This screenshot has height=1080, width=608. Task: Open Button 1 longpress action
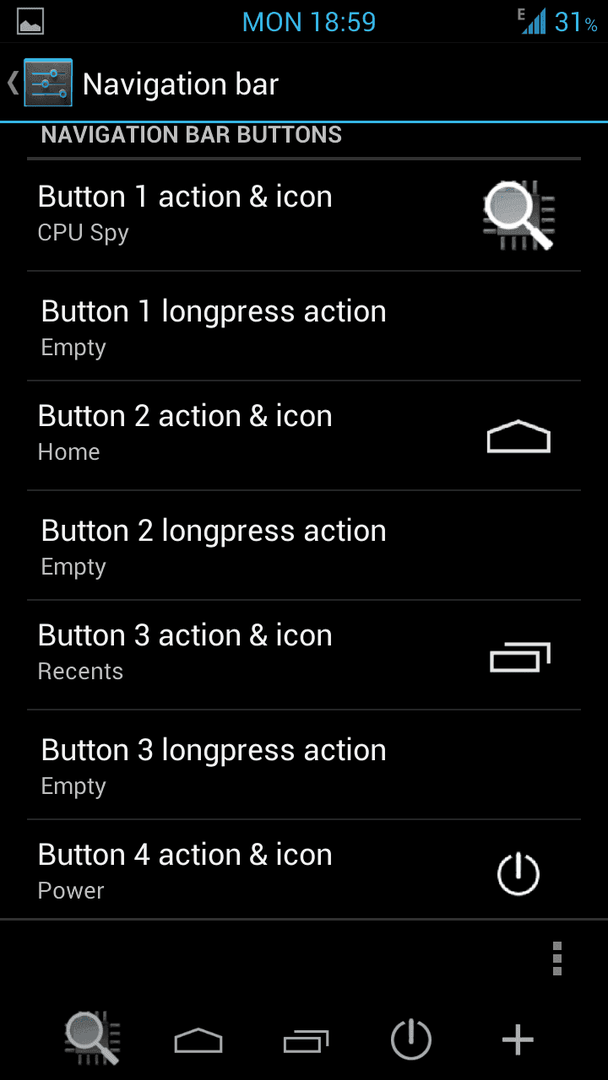coord(304,326)
